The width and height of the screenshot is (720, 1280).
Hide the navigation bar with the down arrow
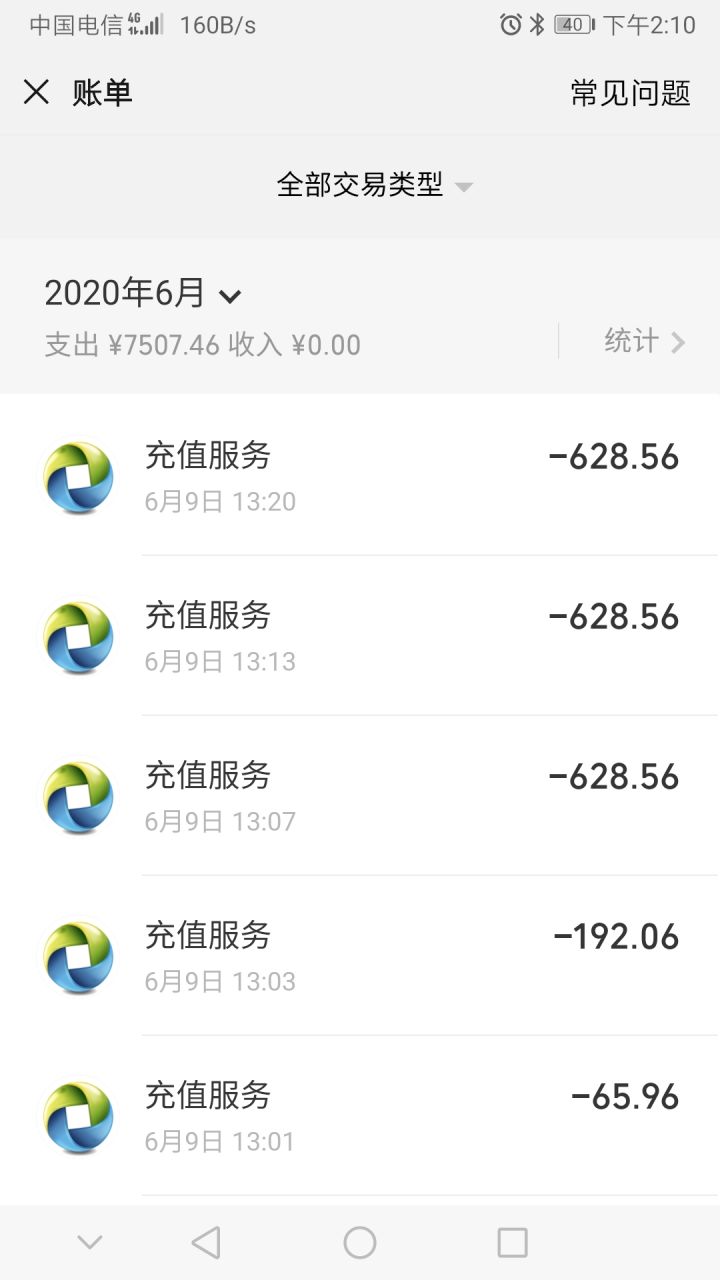[x=90, y=1242]
